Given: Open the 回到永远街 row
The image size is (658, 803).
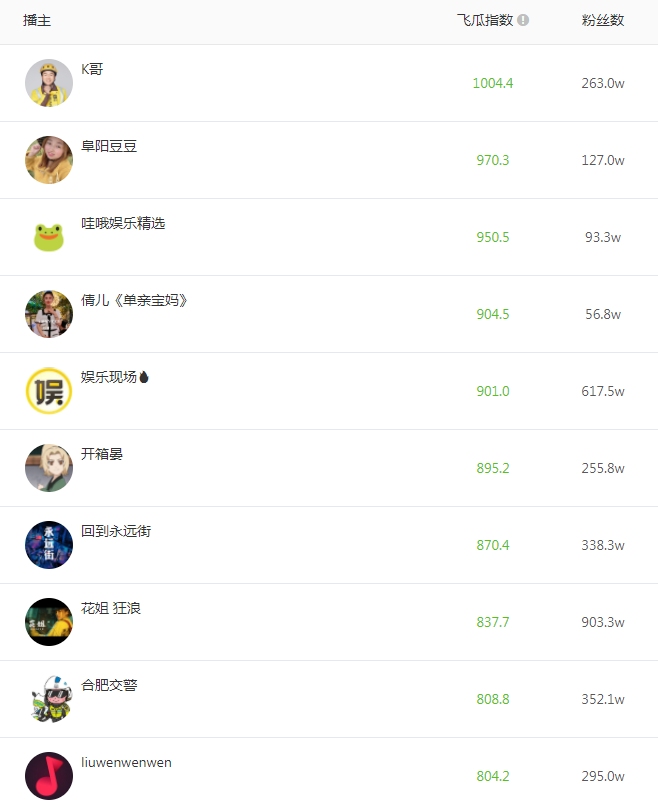Looking at the screenshot, I should [116, 532].
